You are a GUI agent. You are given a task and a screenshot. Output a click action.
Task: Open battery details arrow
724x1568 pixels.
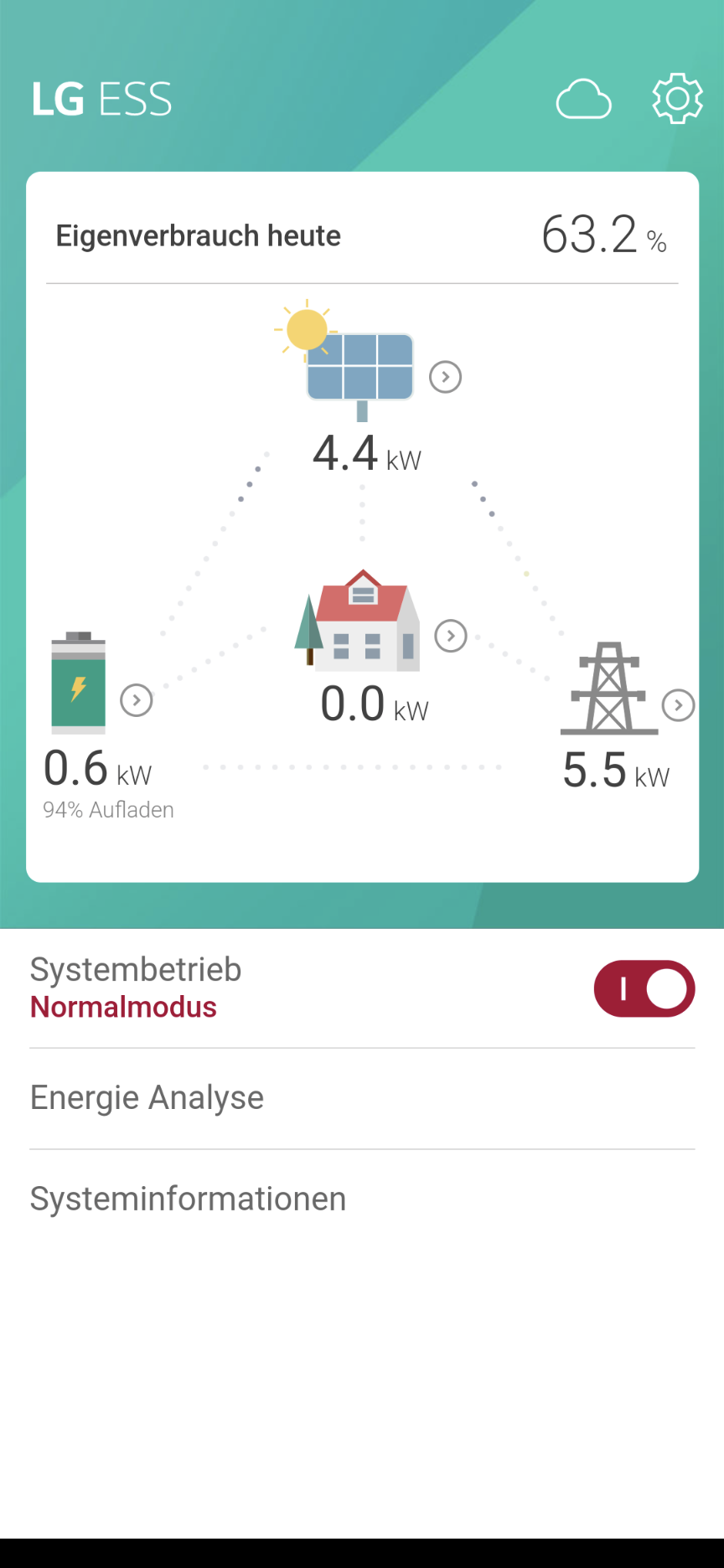click(x=137, y=700)
